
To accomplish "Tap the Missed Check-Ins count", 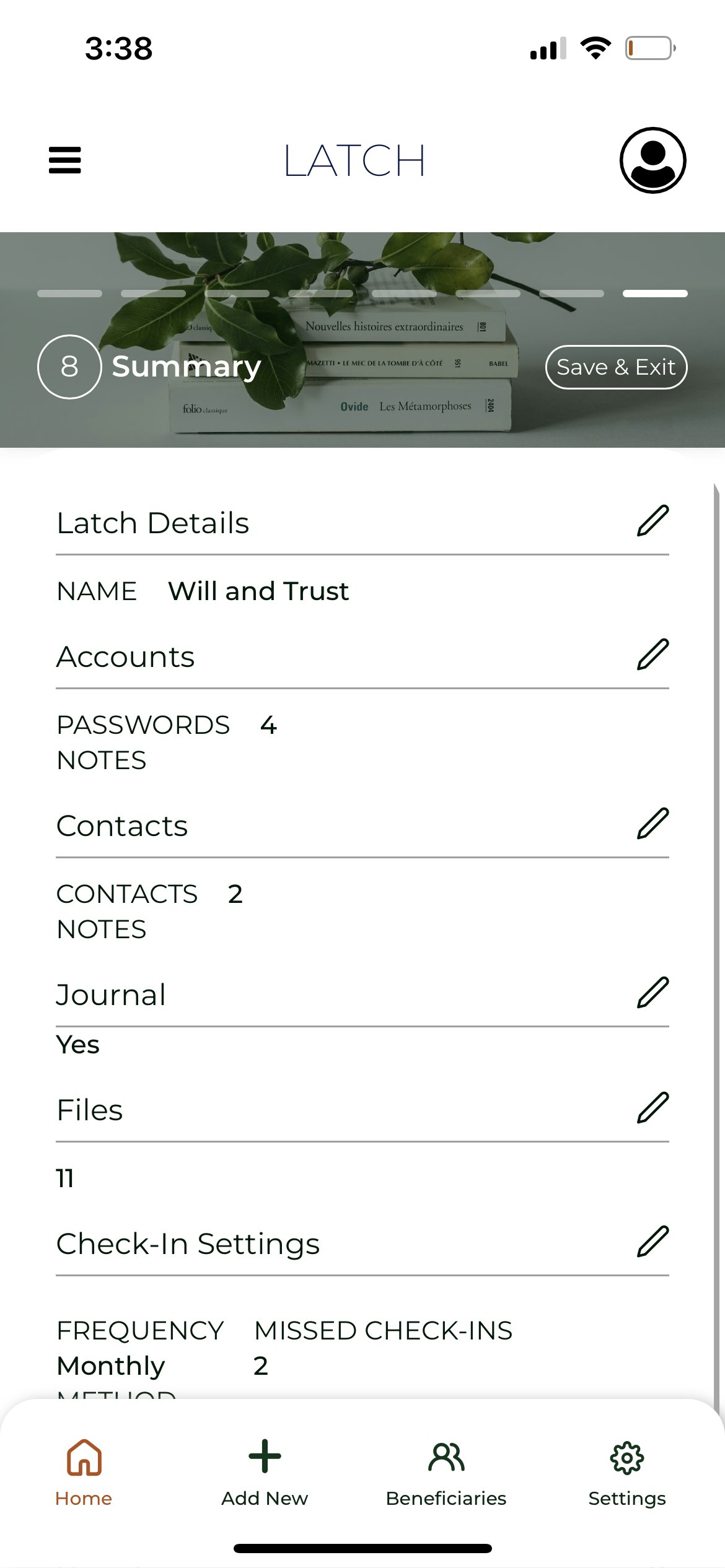I will 261,1364.
